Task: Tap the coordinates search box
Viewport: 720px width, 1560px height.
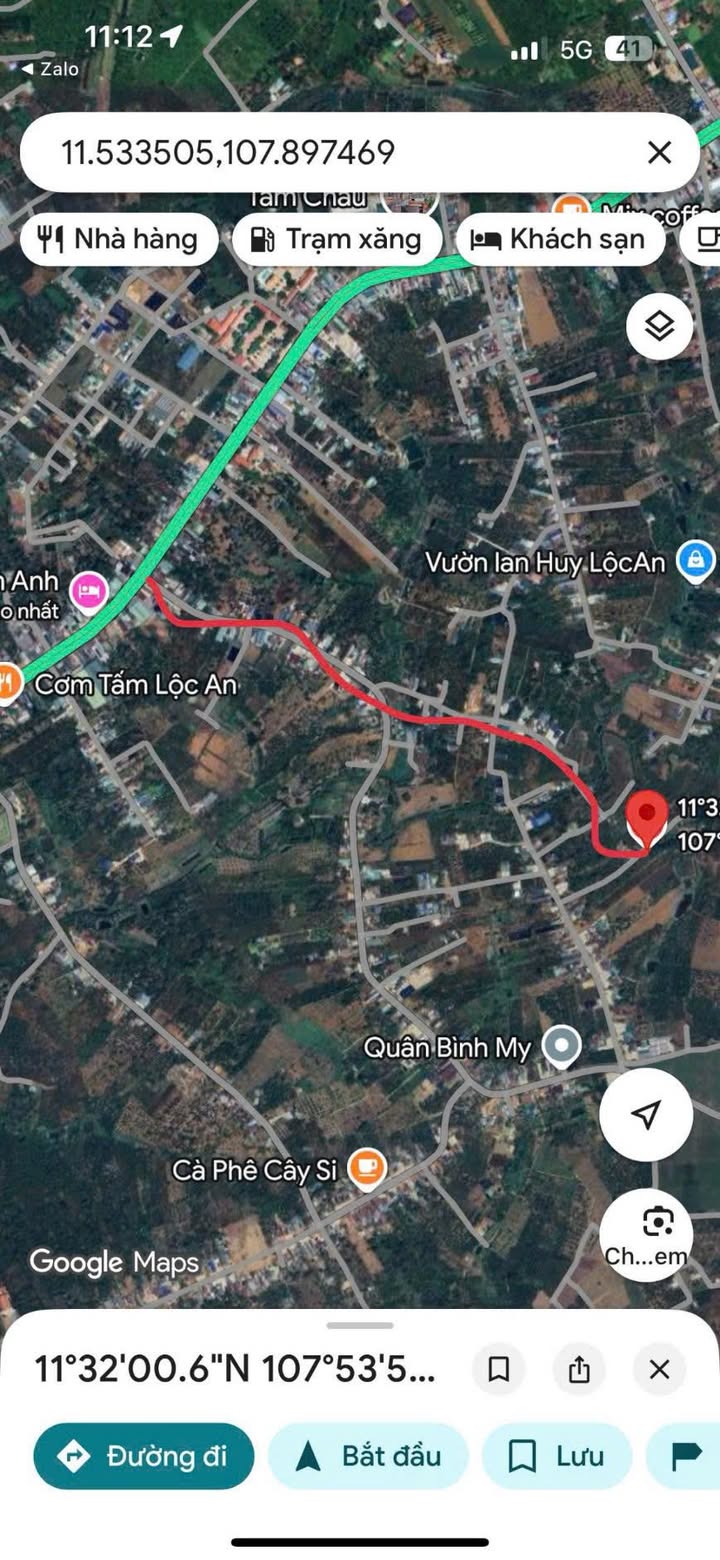Action: (x=330, y=152)
